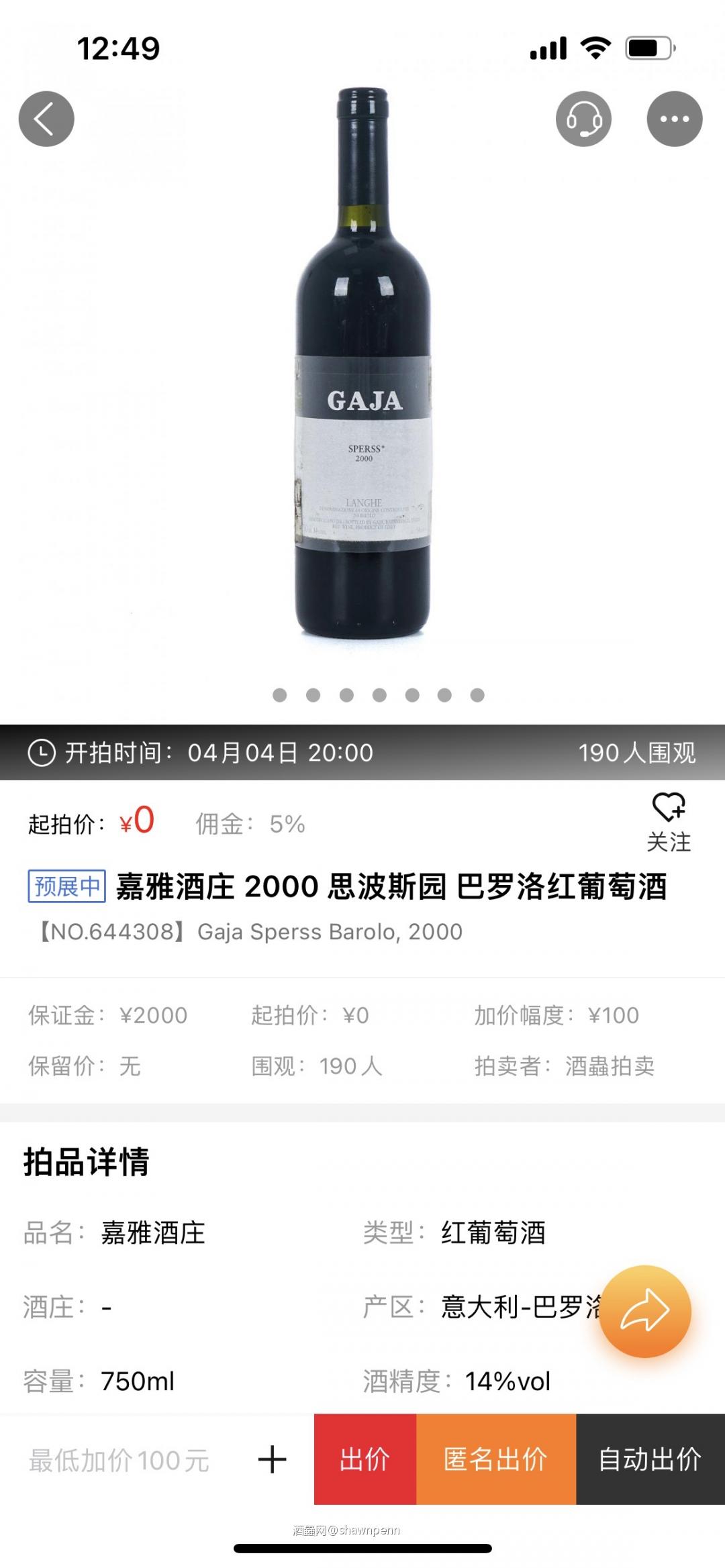Switch to 匿名出价 anonymous bidding
This screenshot has width=725, height=1568.
(497, 1459)
